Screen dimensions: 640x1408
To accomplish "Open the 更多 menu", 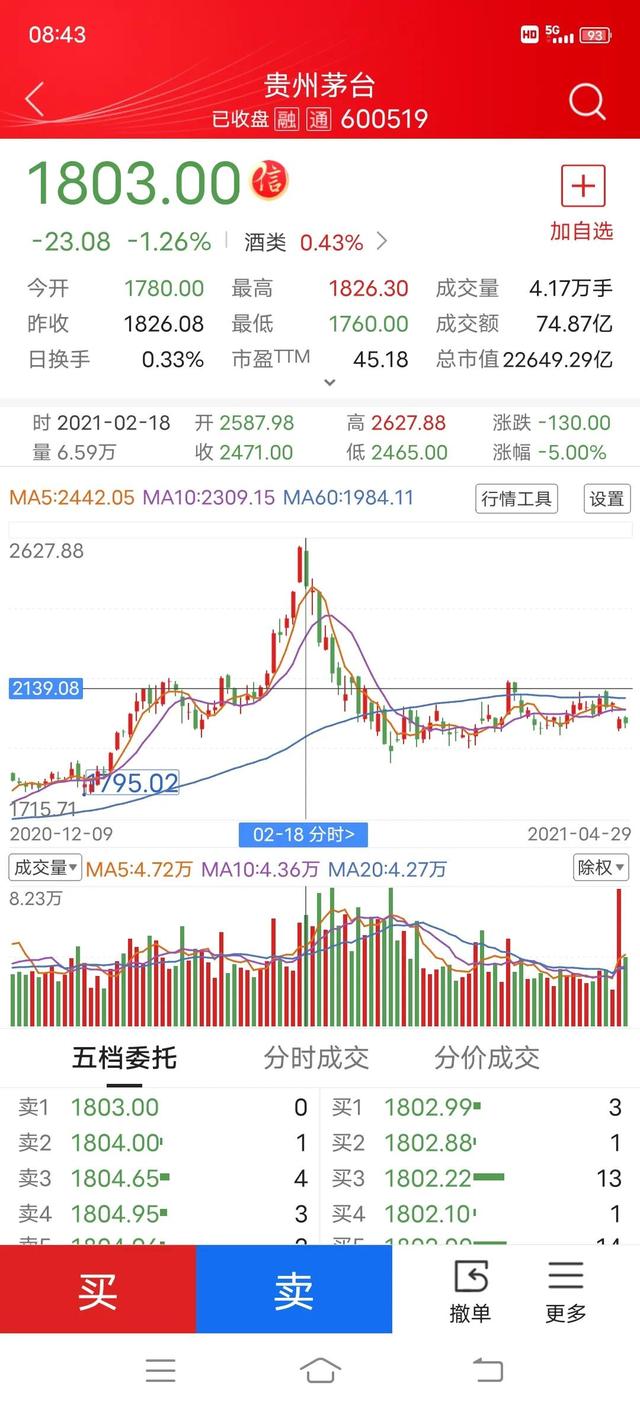I will click(x=566, y=1290).
